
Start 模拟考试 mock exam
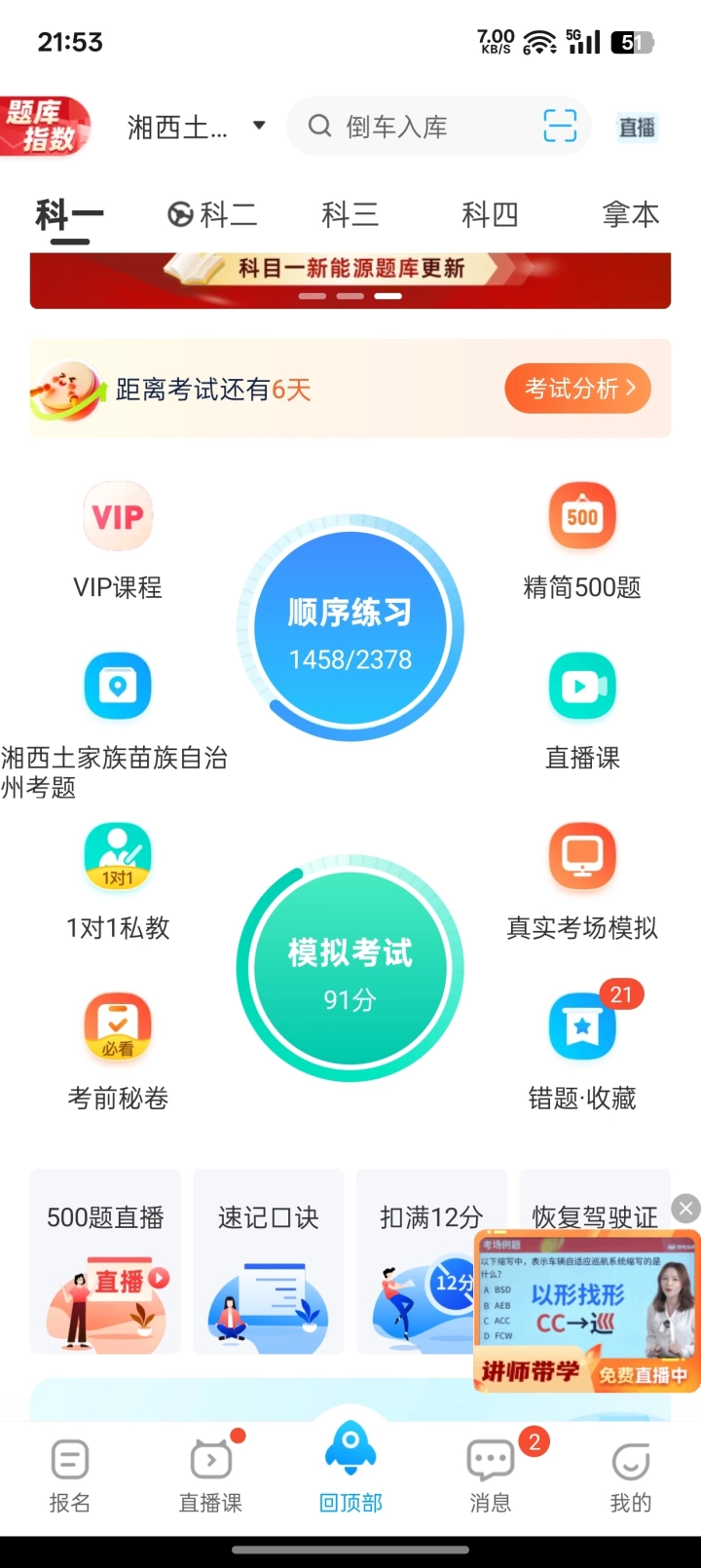(x=350, y=969)
